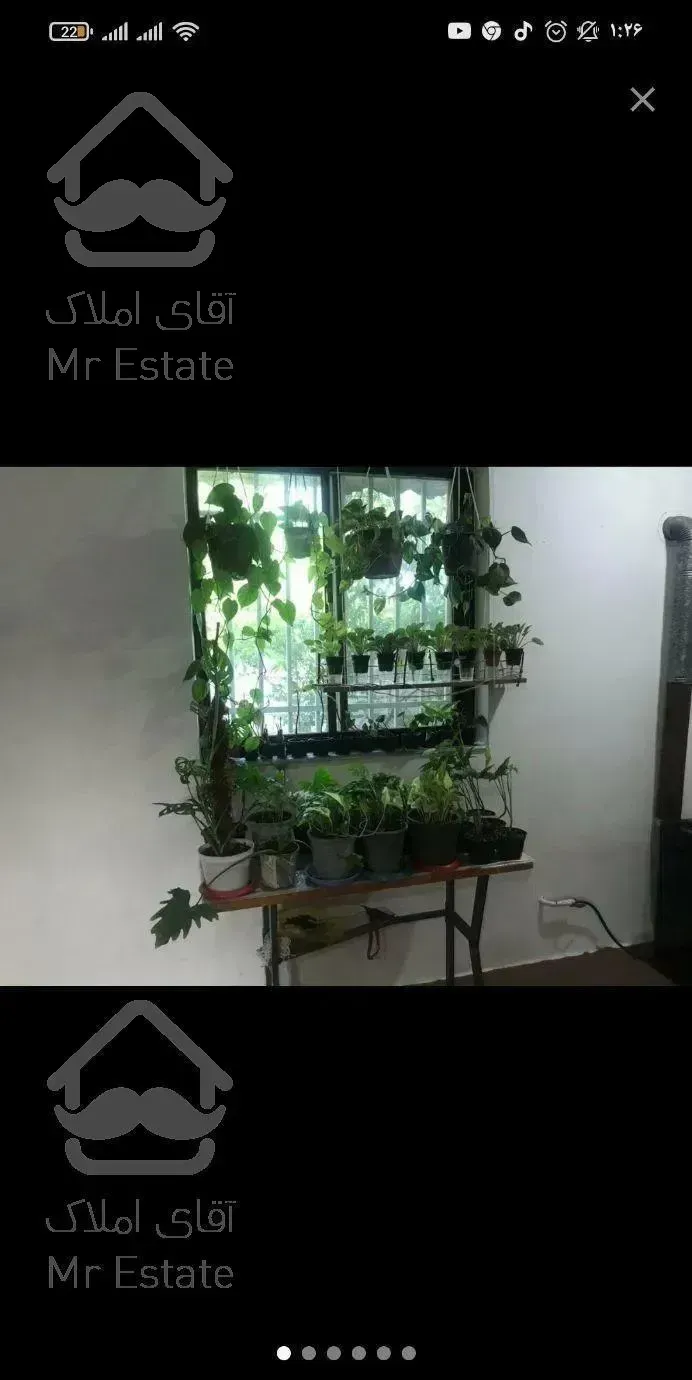Jump to the second photo dot
Viewport: 692px width, 1380px height.
(309, 1353)
